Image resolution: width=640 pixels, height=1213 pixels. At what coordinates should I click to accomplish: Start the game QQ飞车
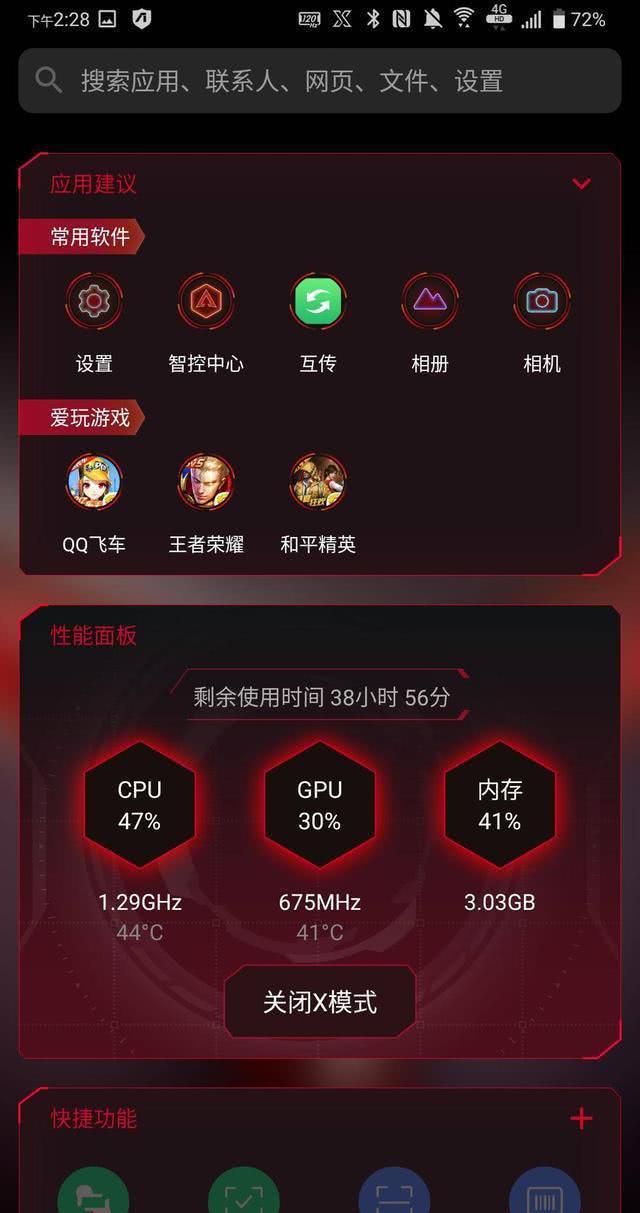coord(94,482)
